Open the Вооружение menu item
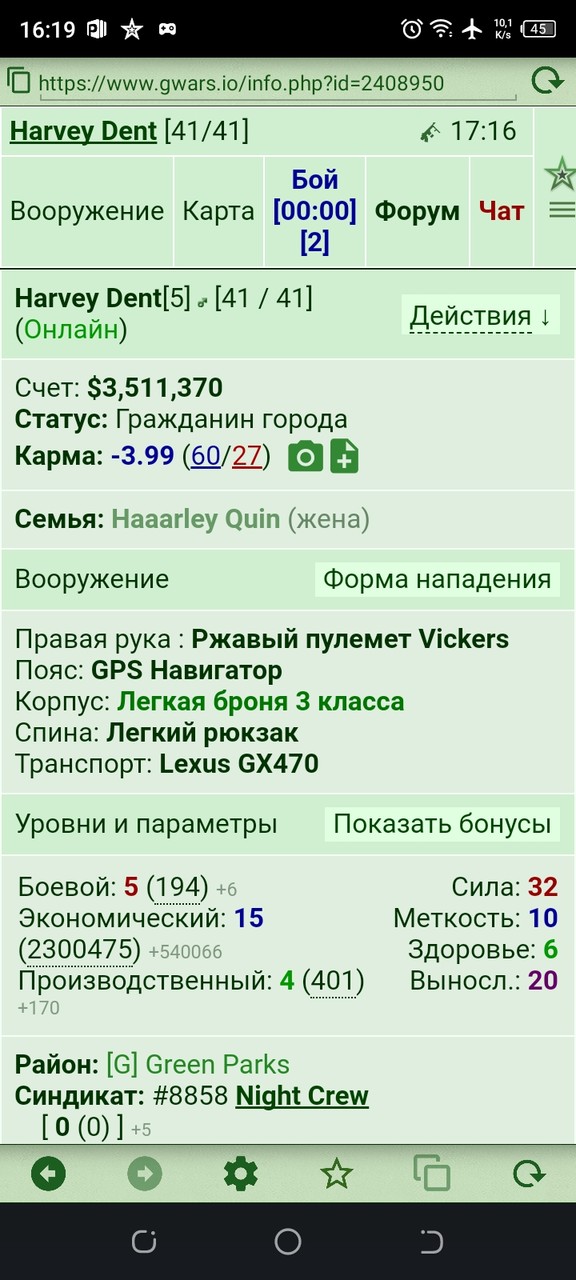Viewport: 576px width, 1280px height. point(87,211)
